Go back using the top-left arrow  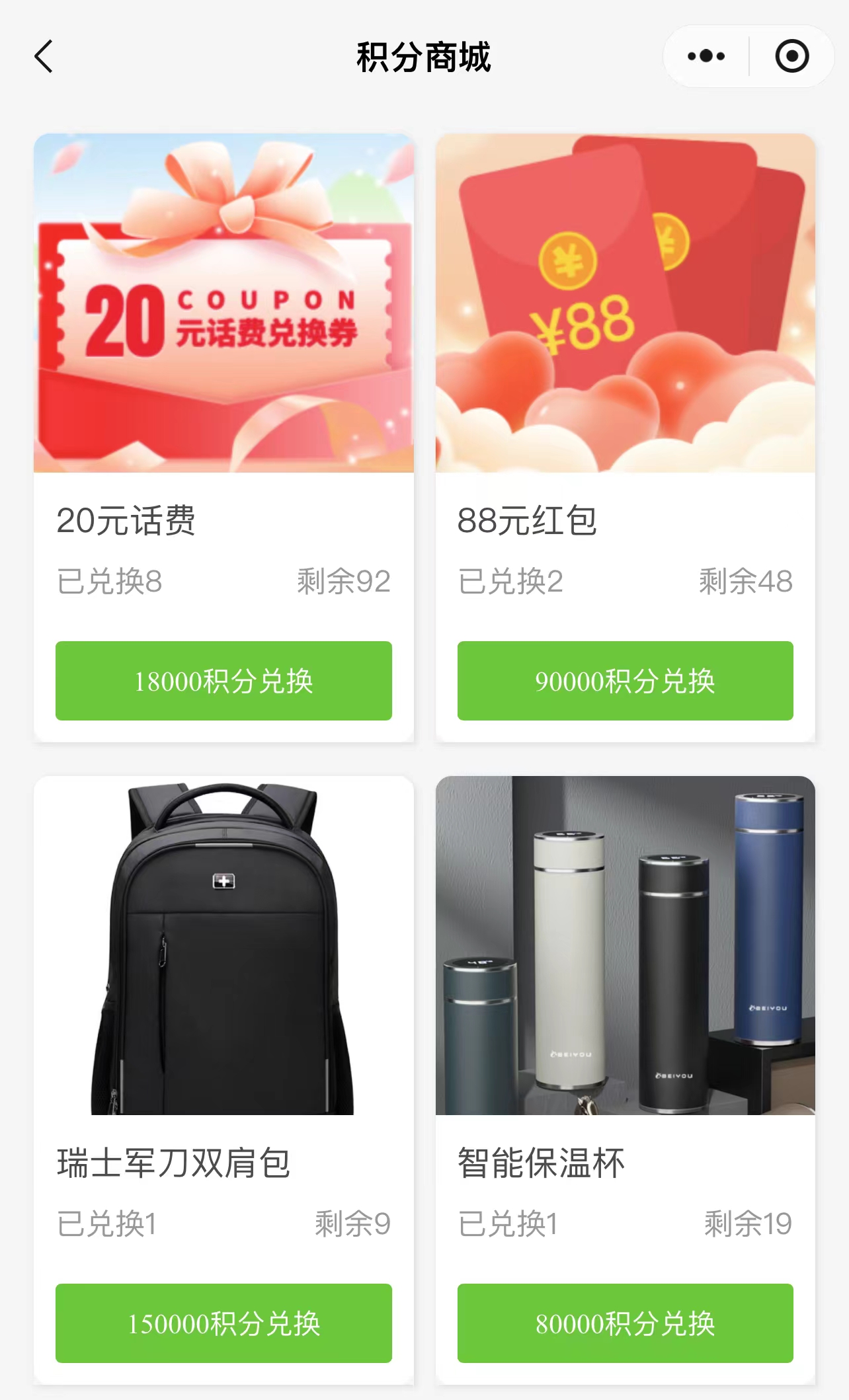tap(44, 56)
